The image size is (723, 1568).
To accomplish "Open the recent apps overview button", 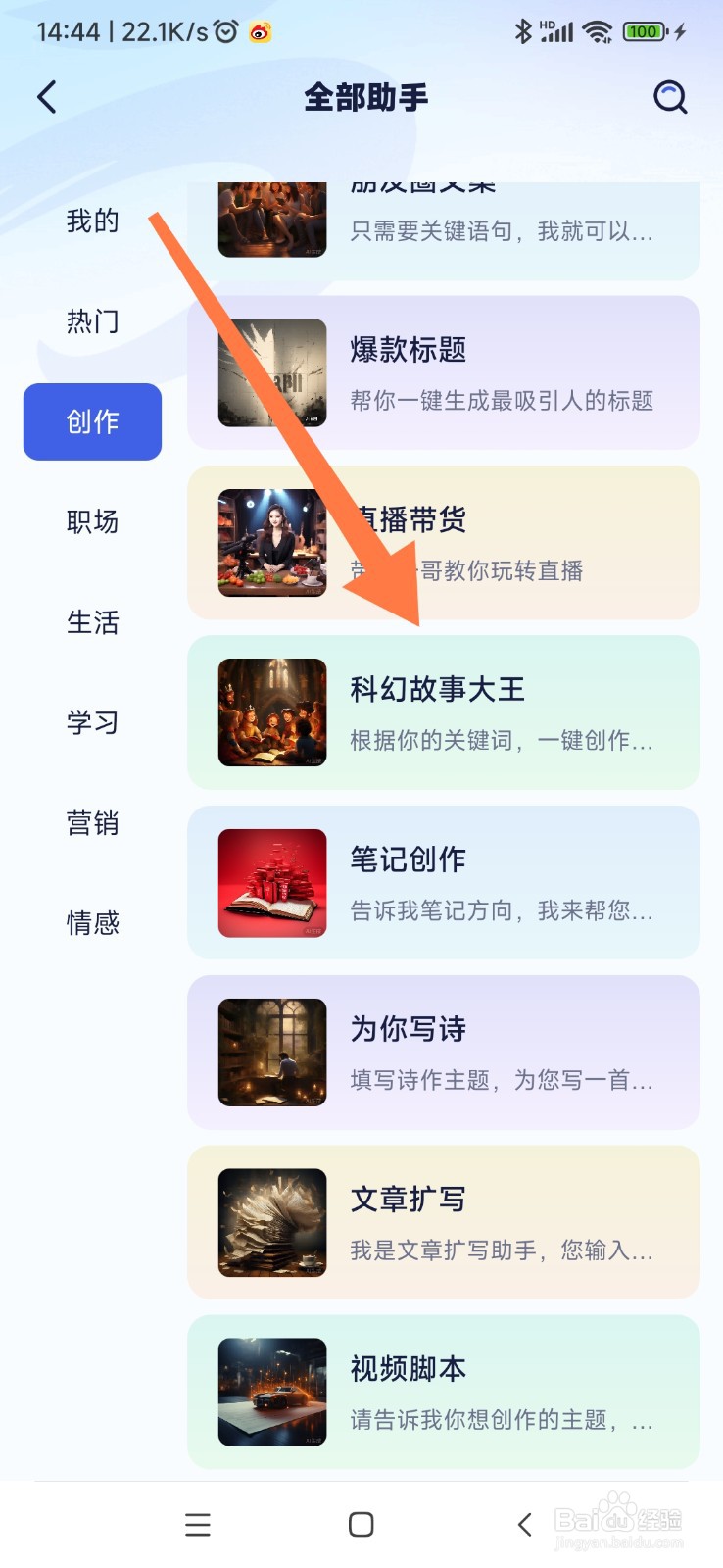I will point(197,1524).
